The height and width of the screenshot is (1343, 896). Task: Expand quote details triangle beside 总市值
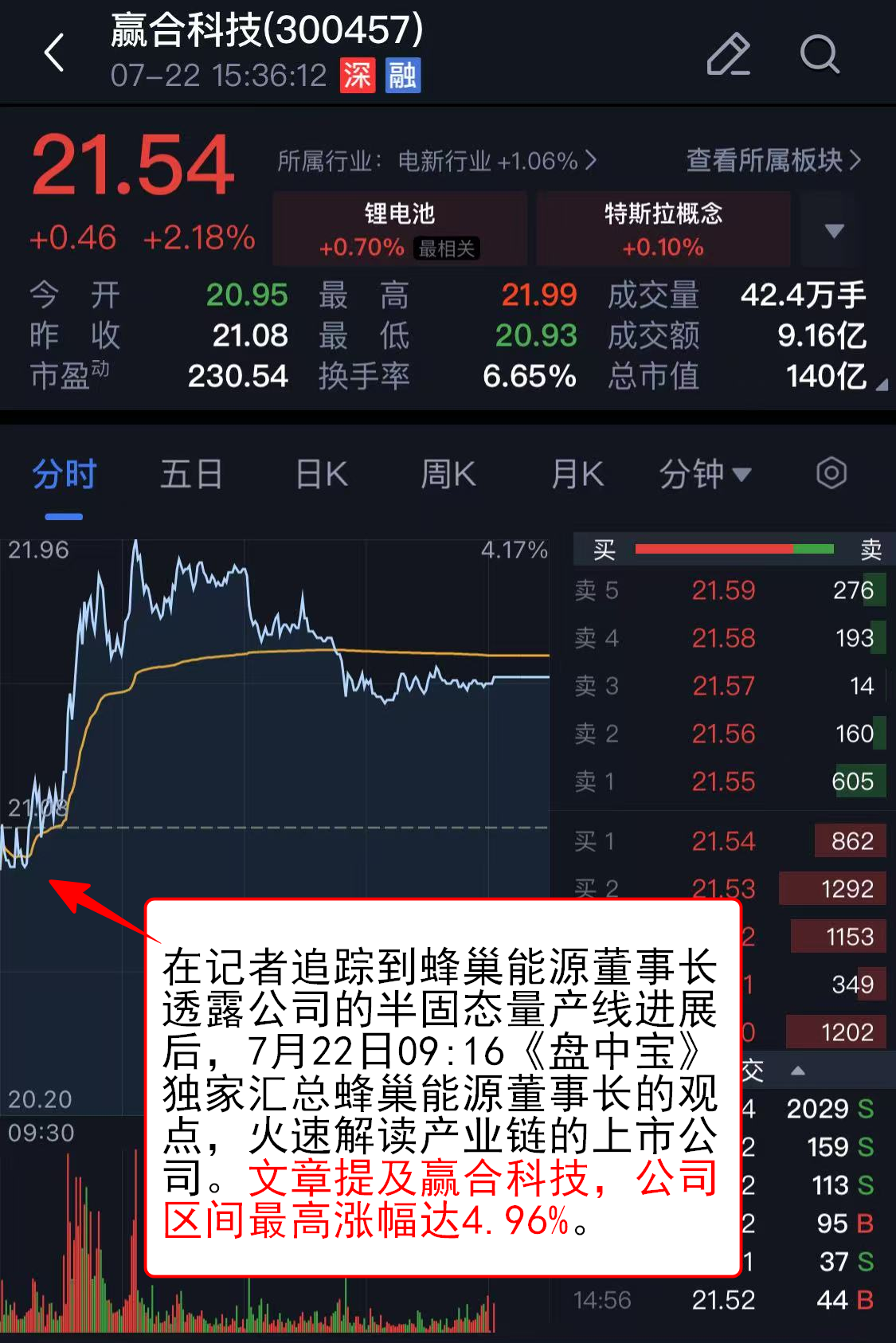[x=882, y=385]
